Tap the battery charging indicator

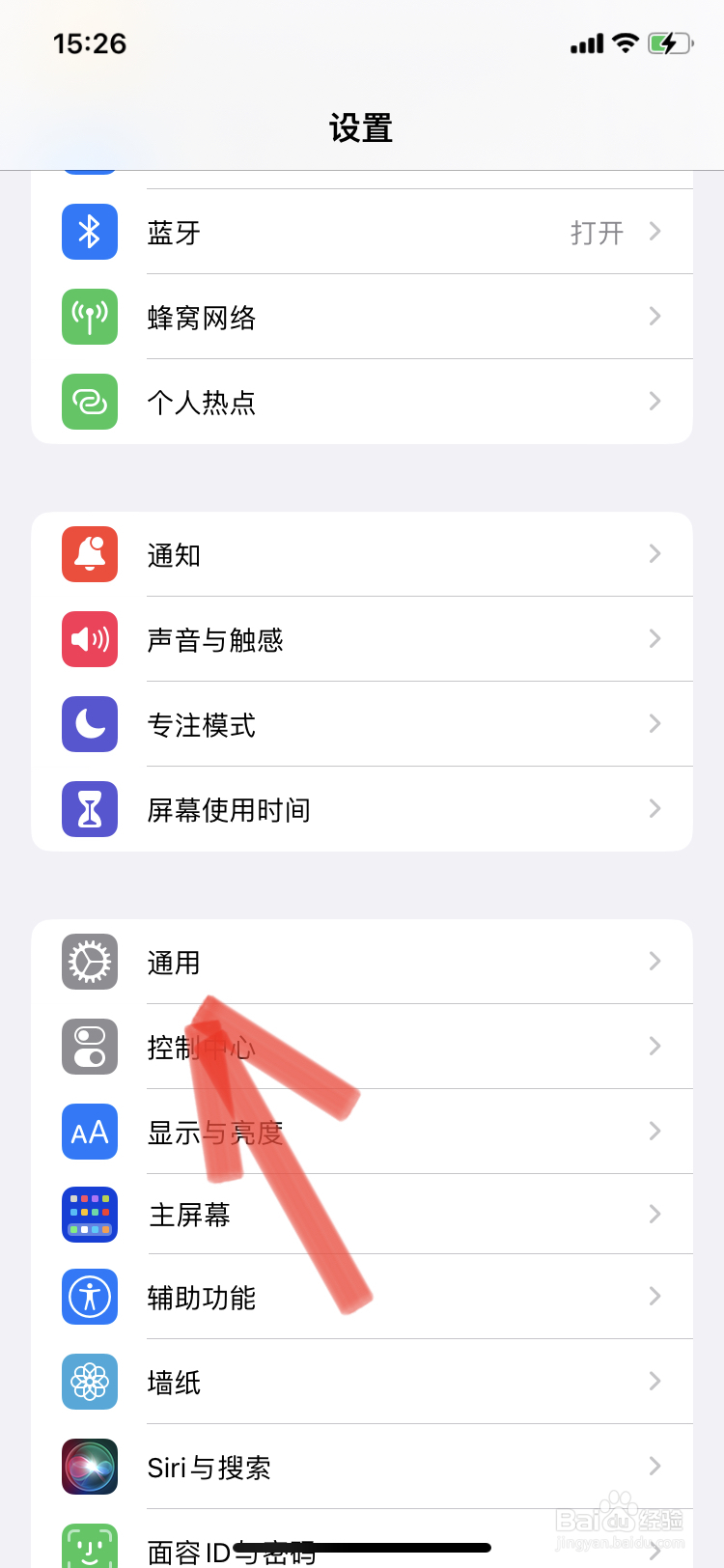coord(672,42)
